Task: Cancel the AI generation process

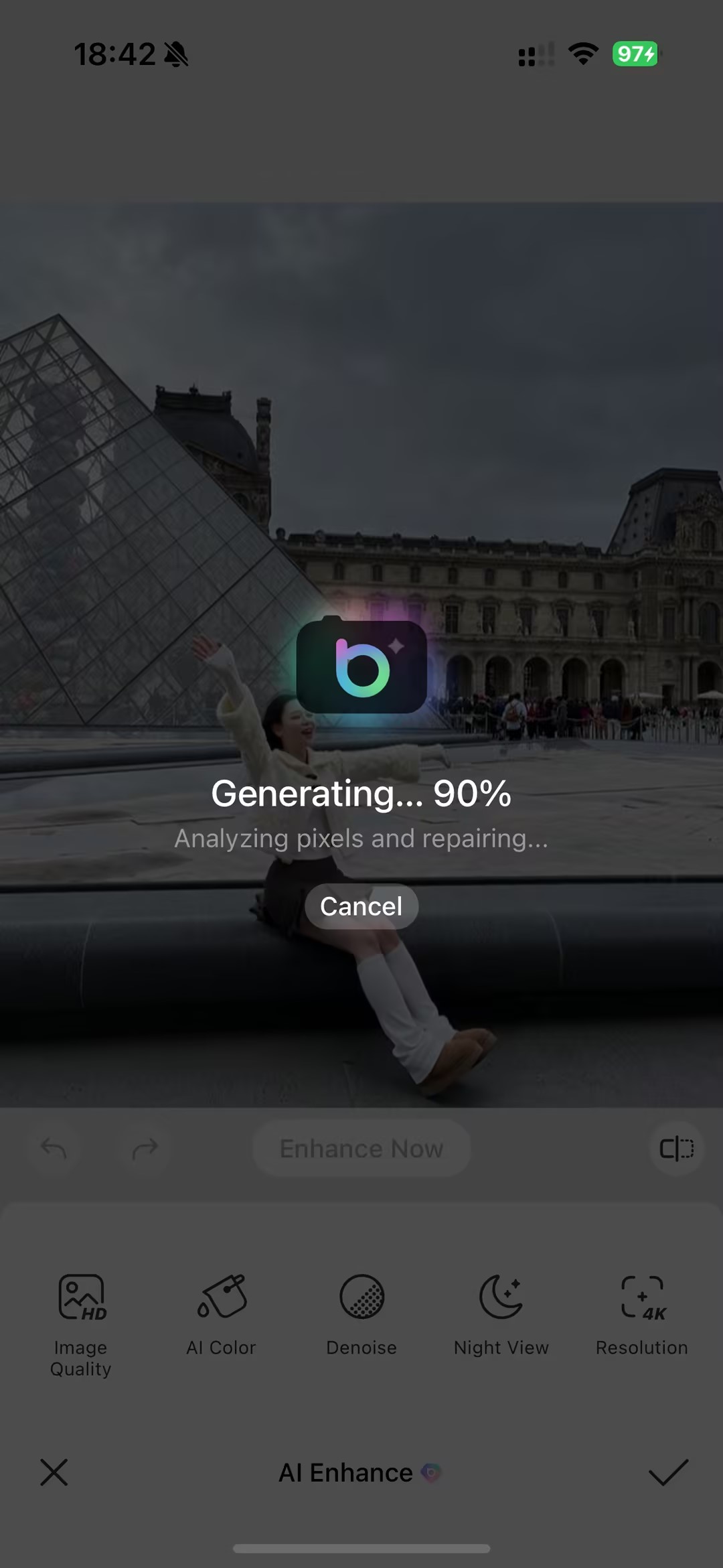Action: point(361,906)
